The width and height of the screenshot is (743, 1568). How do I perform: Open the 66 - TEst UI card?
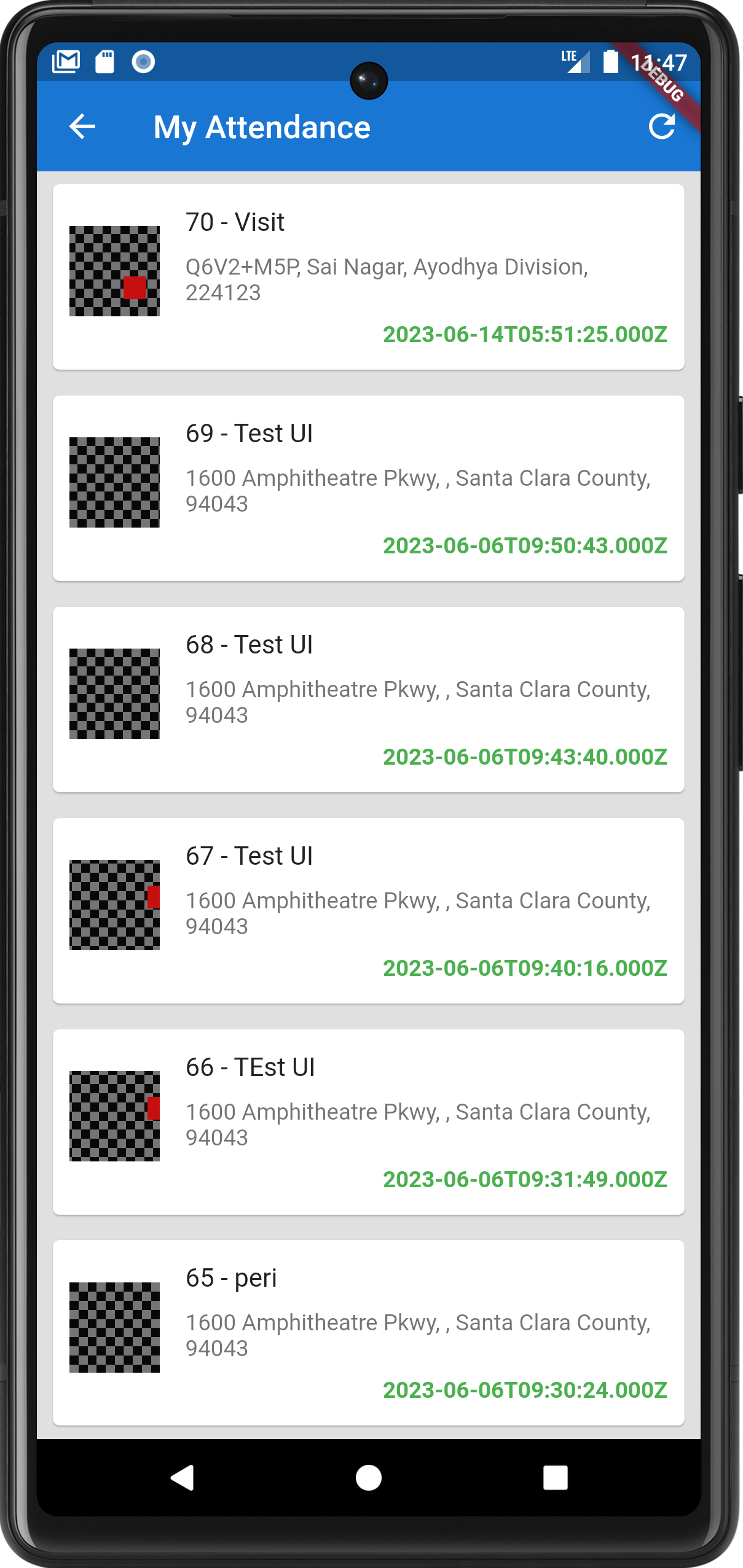pyautogui.click(x=369, y=1122)
